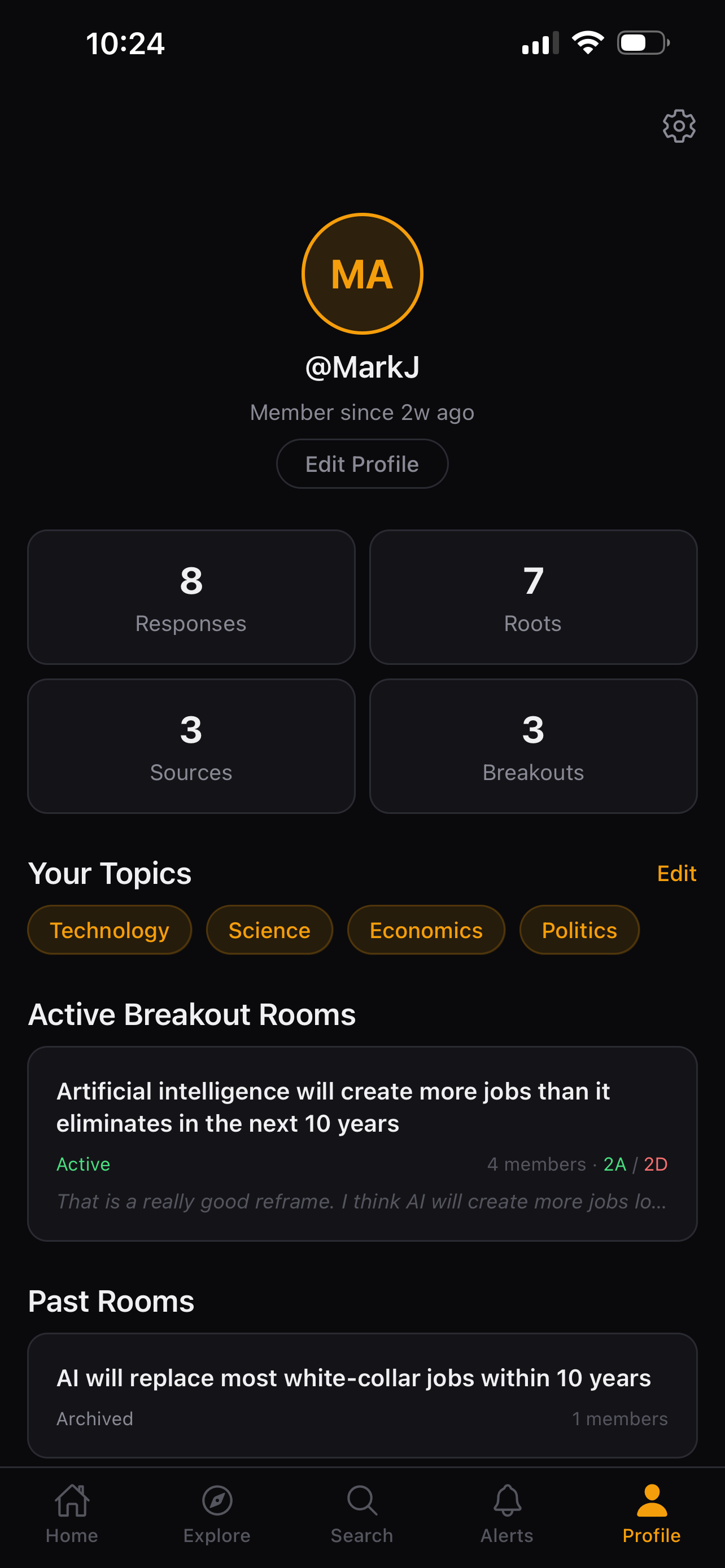This screenshot has height=1568, width=725.
Task: Deselect the Politics topic chip
Action: pos(578,930)
